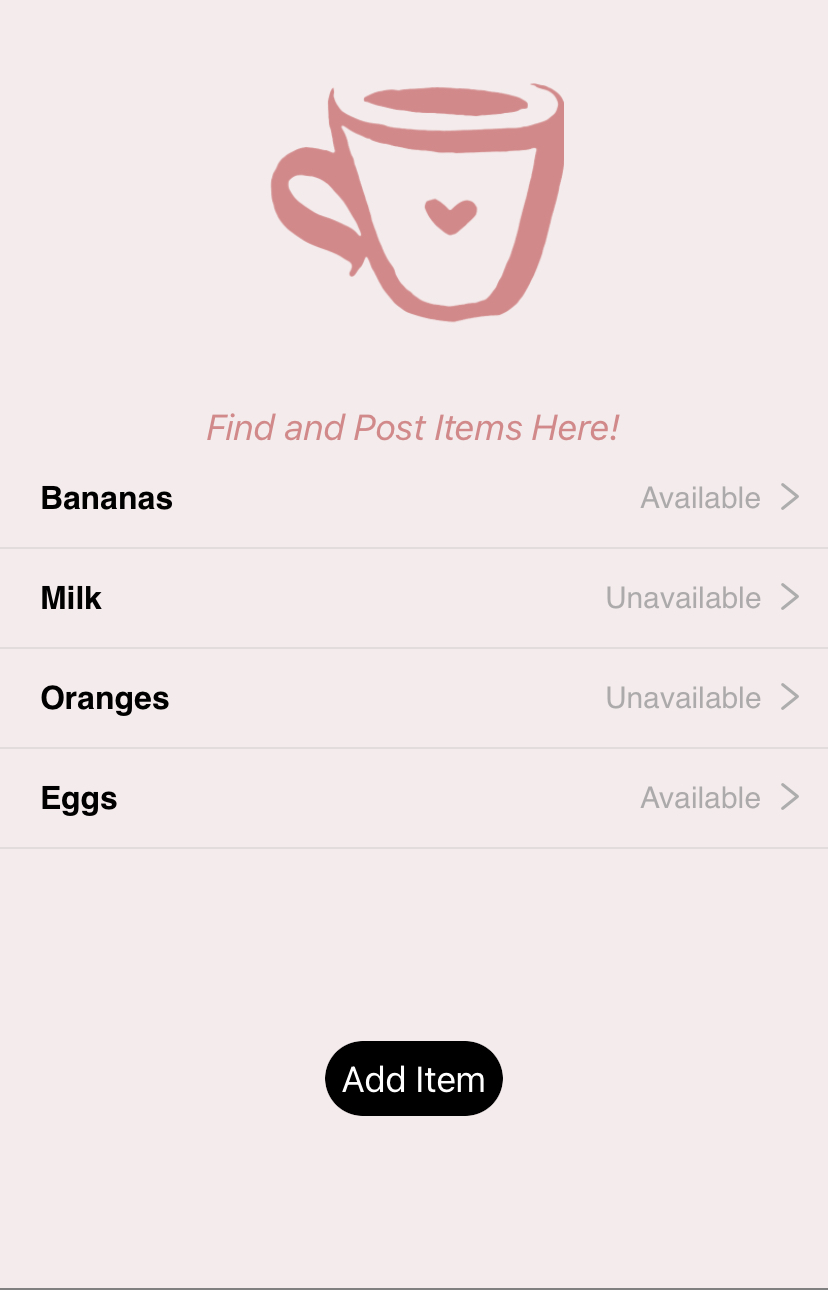Open the Bananas item row

pos(414,498)
